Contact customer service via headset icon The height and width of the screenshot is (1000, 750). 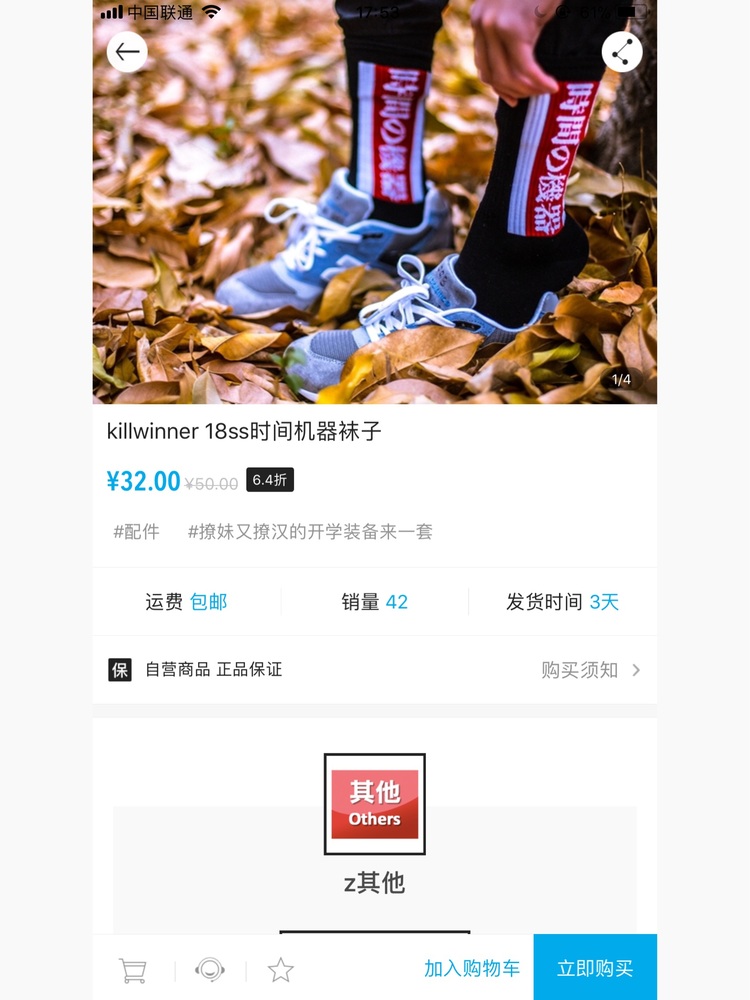pos(210,969)
